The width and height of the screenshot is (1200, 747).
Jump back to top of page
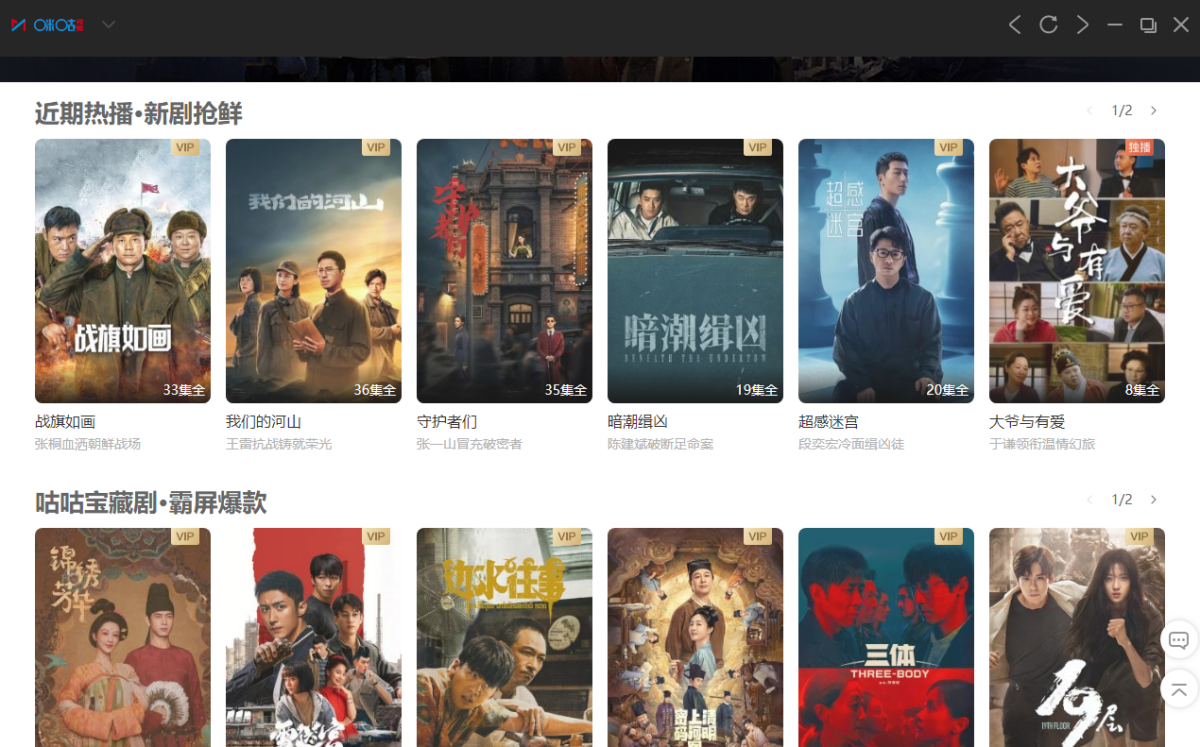1179,689
